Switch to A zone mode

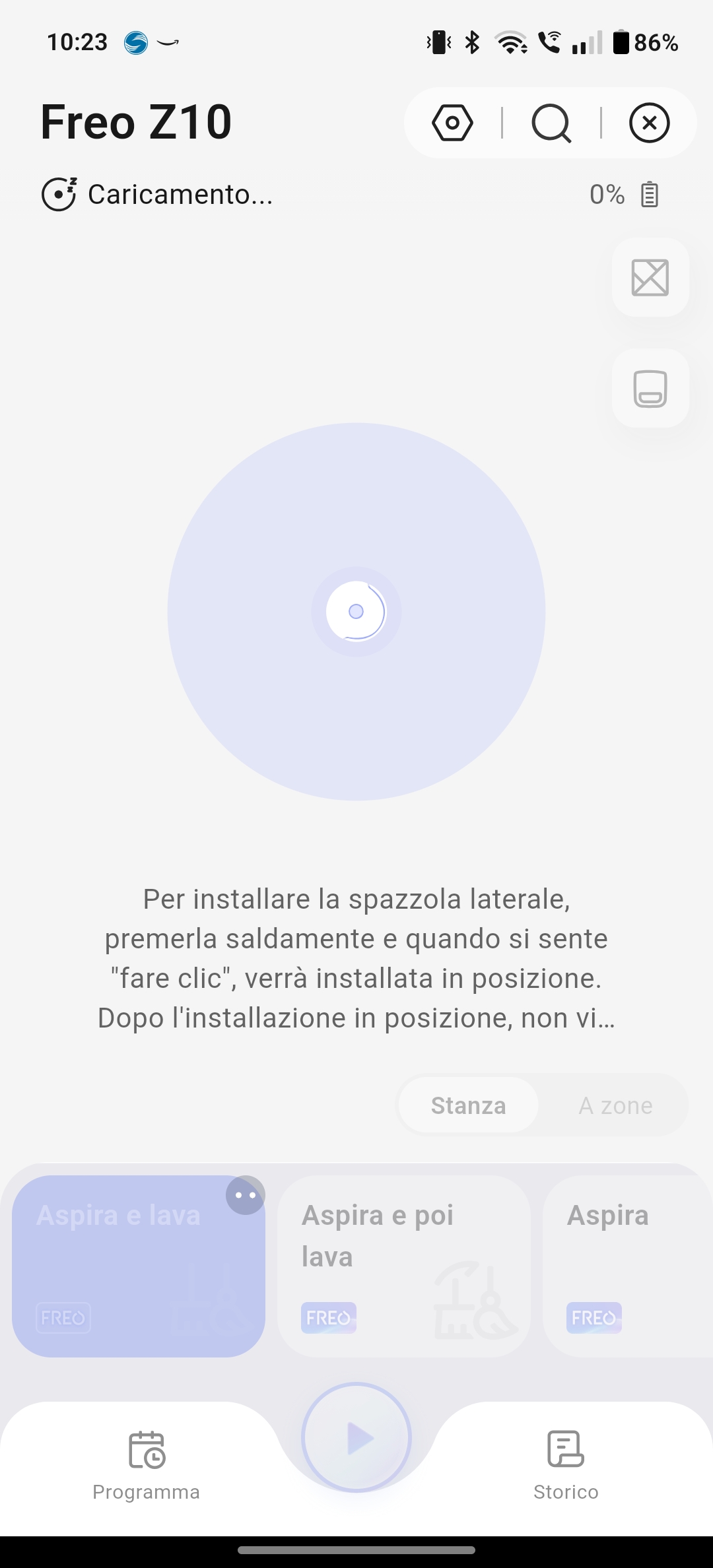(615, 1105)
